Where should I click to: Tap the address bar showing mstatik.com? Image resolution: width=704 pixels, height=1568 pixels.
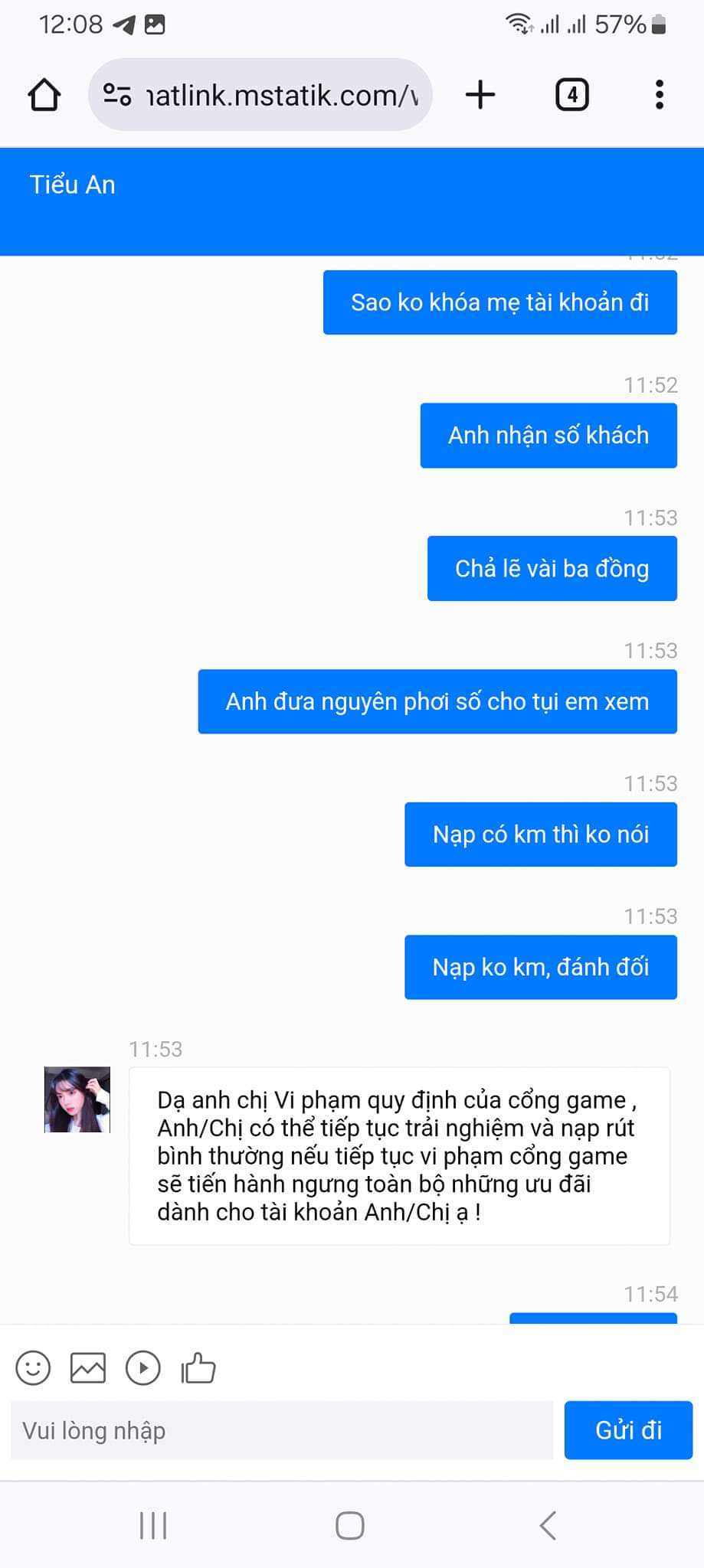coord(260,95)
